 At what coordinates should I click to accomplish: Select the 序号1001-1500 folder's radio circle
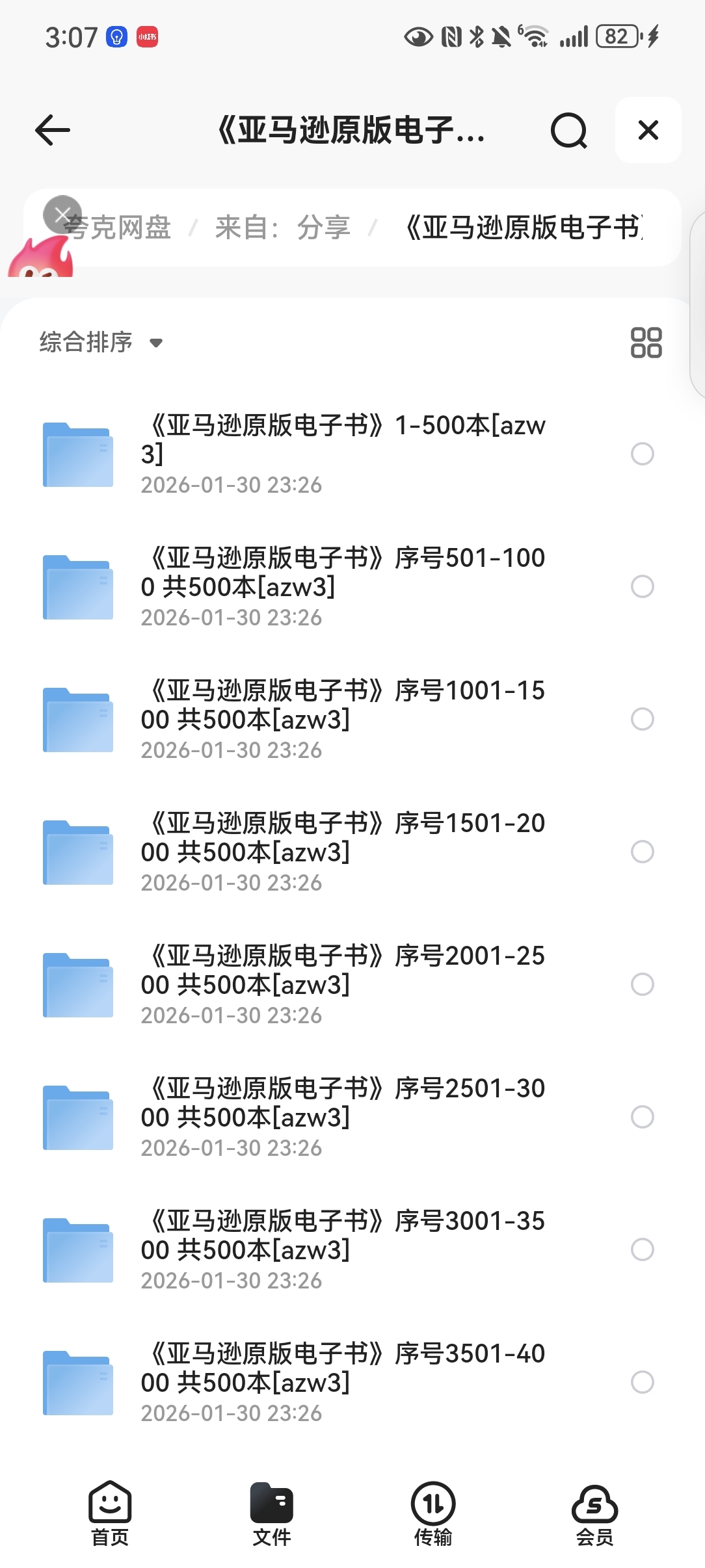coord(642,719)
